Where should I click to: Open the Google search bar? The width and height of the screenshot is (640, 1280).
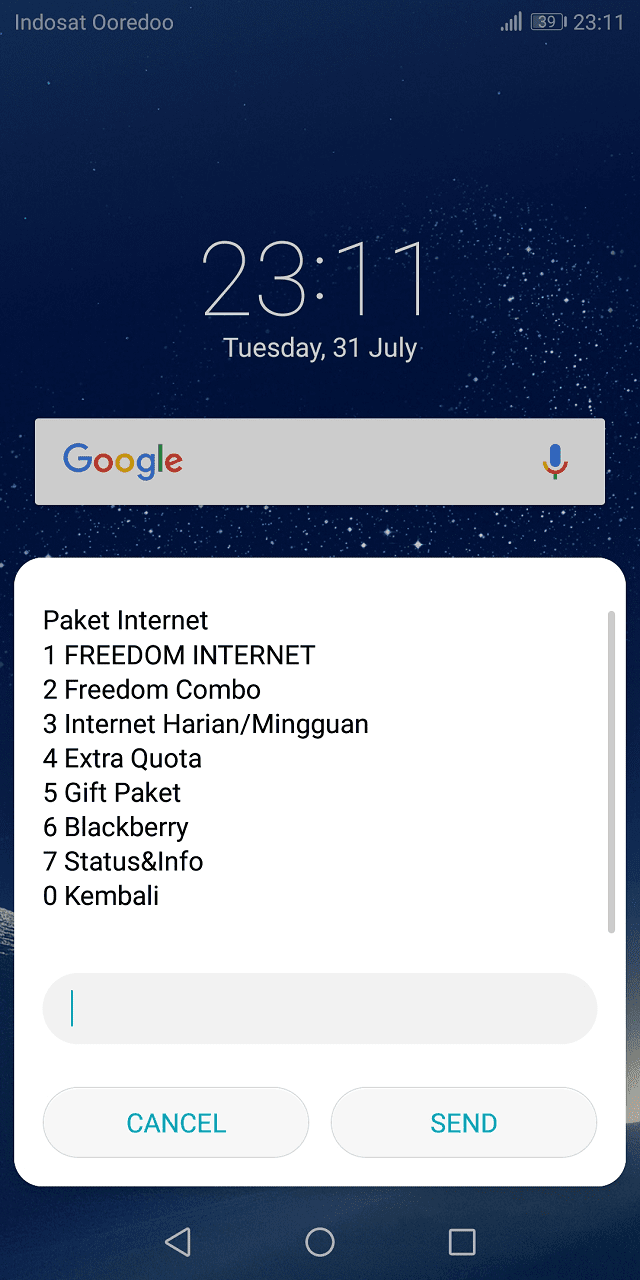tap(300, 461)
